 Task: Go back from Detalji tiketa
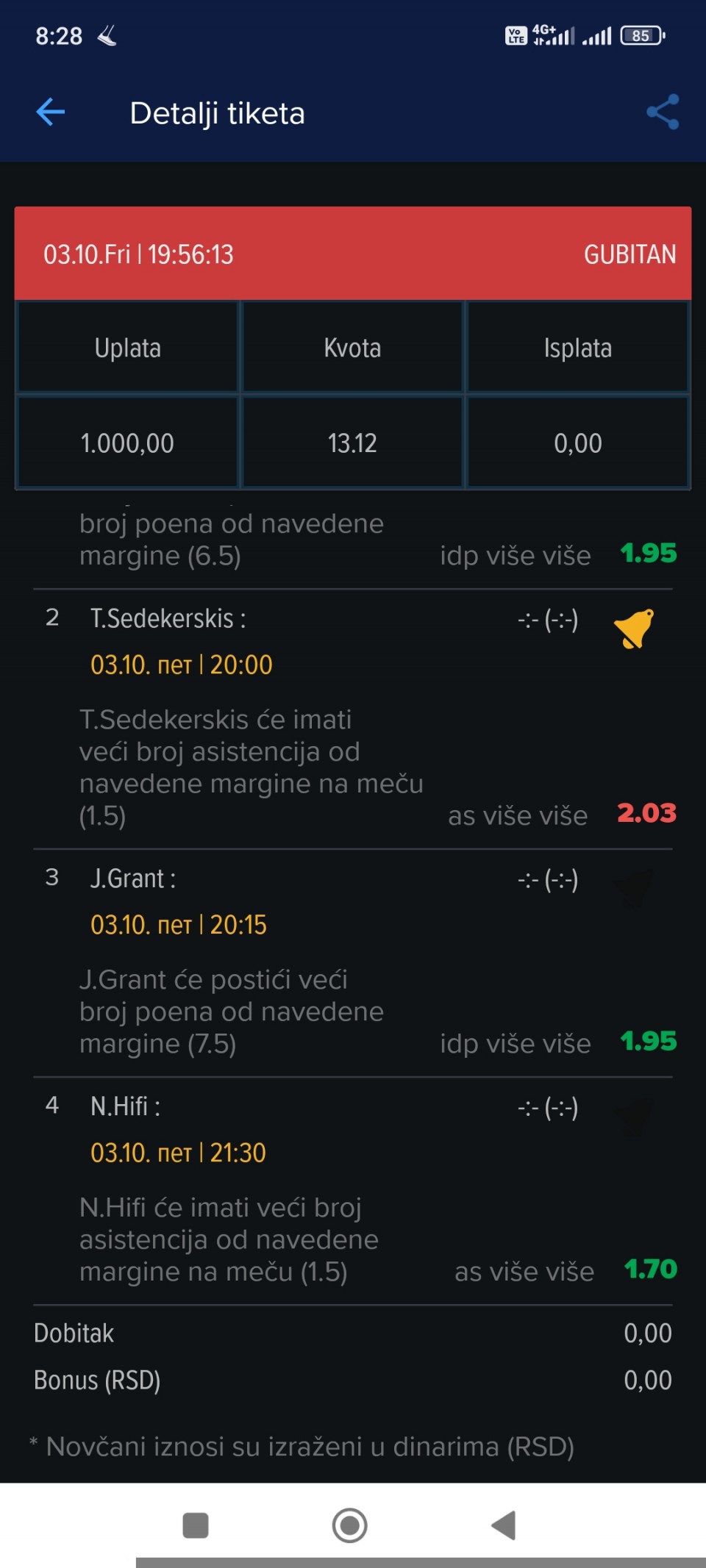tap(51, 112)
